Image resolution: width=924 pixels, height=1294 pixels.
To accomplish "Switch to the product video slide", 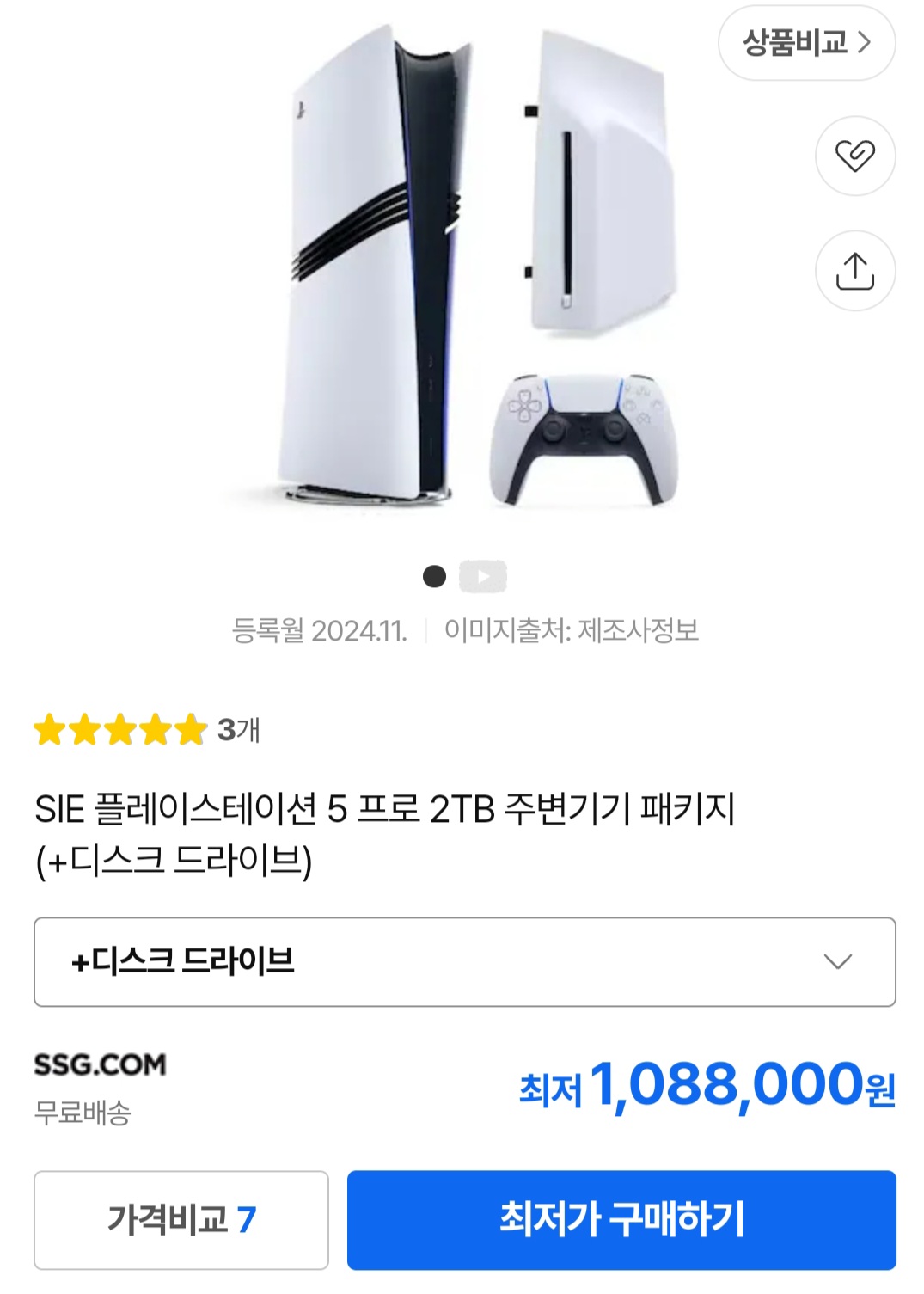I will click(x=483, y=576).
